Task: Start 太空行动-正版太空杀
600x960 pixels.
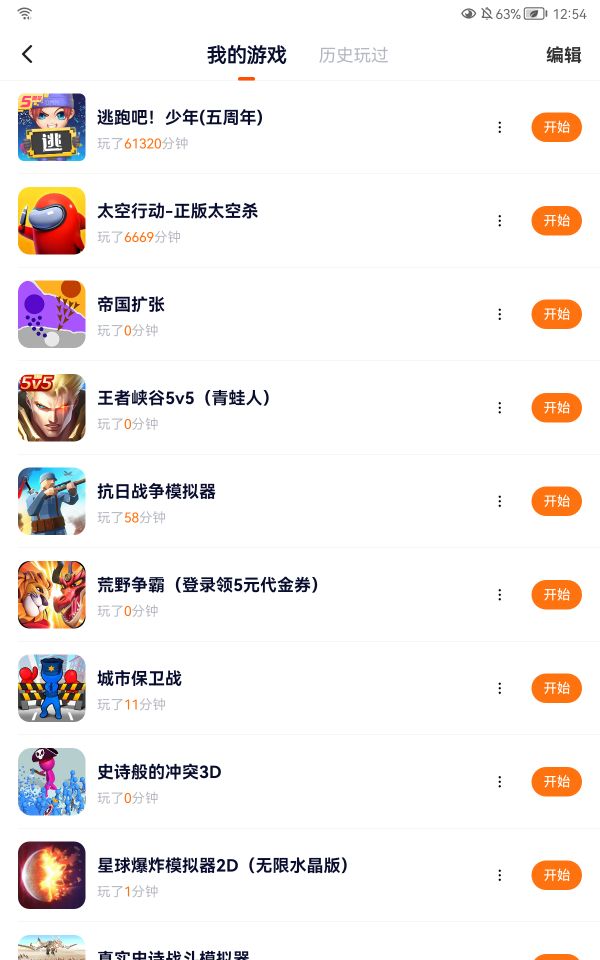Action: coord(556,221)
